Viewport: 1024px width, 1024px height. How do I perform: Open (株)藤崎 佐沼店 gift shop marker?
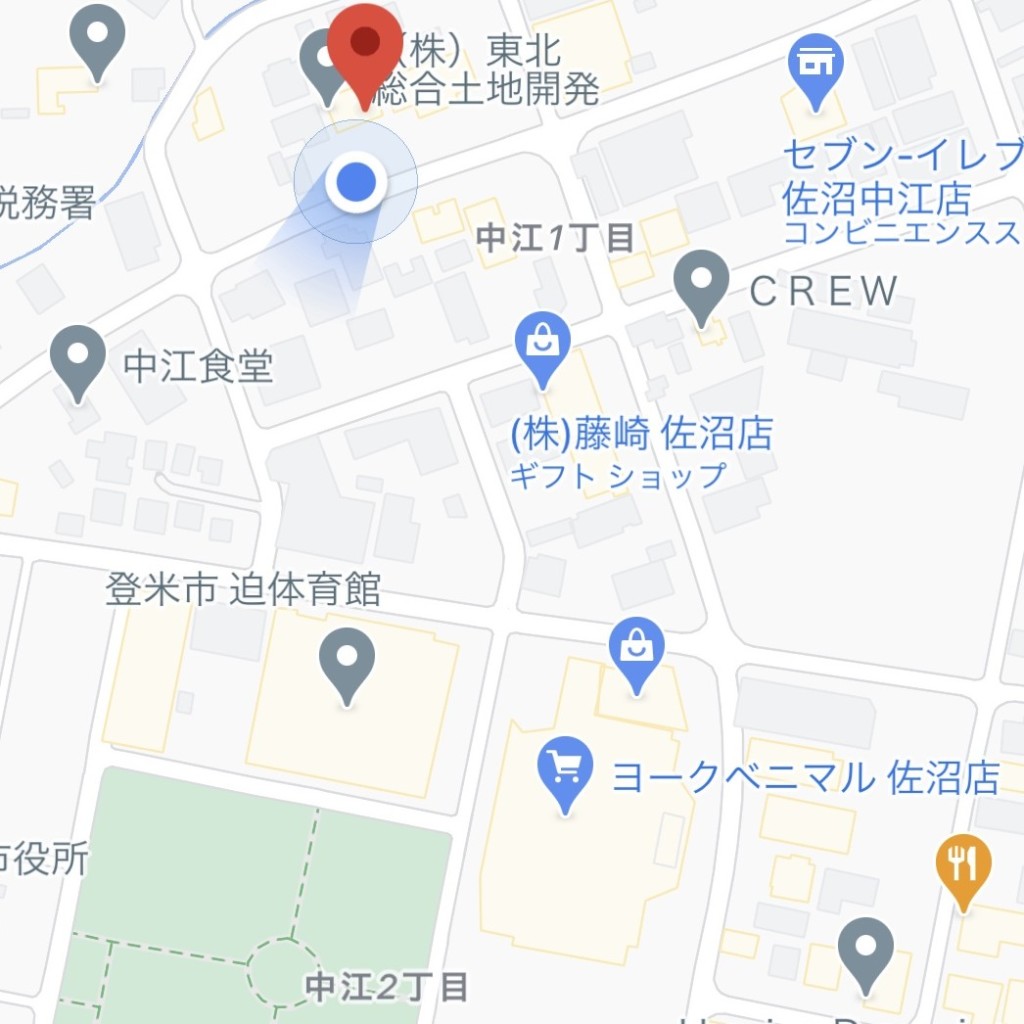[543, 347]
